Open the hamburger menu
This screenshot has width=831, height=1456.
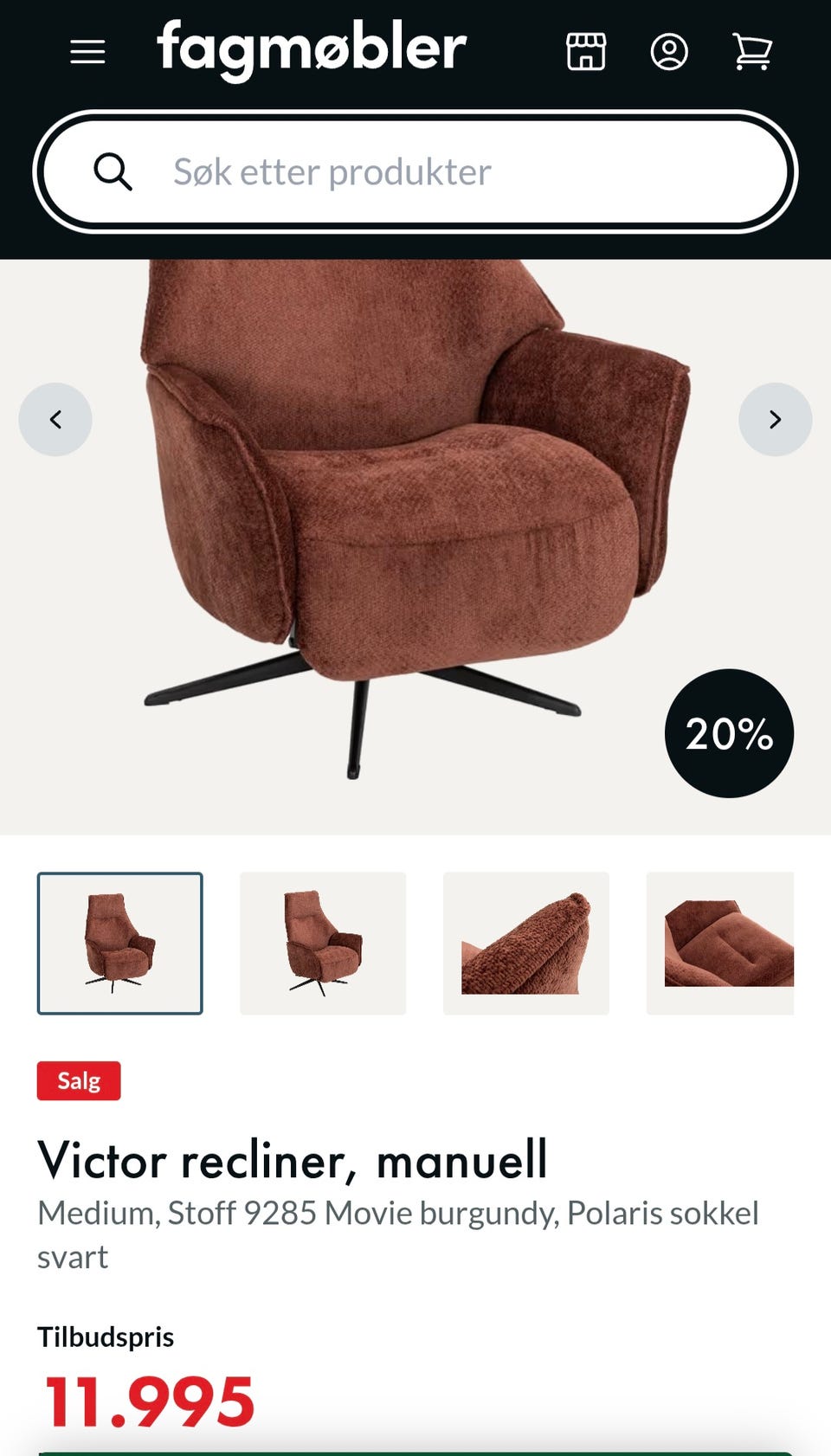pyautogui.click(x=87, y=52)
